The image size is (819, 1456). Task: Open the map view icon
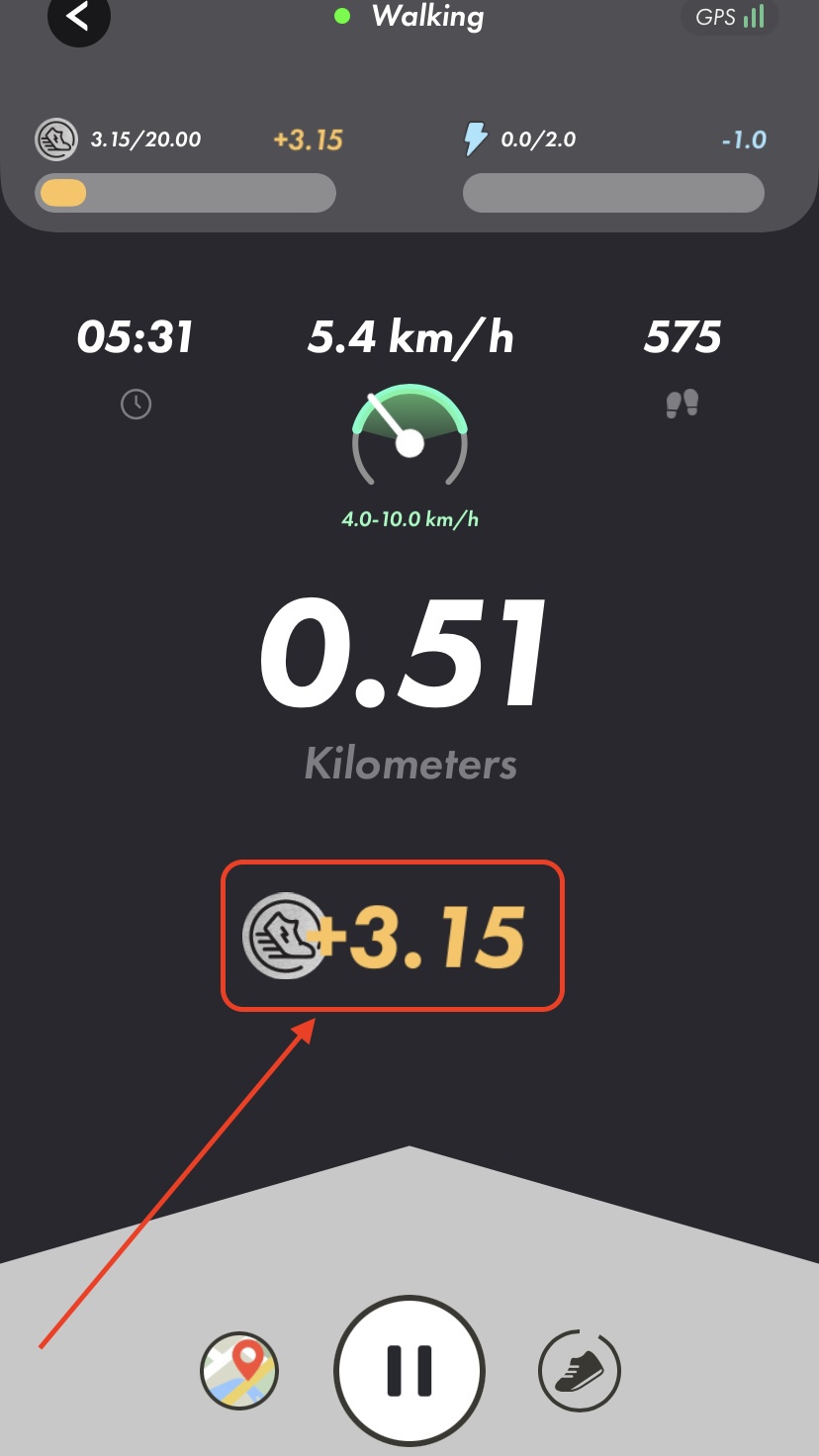click(239, 1371)
